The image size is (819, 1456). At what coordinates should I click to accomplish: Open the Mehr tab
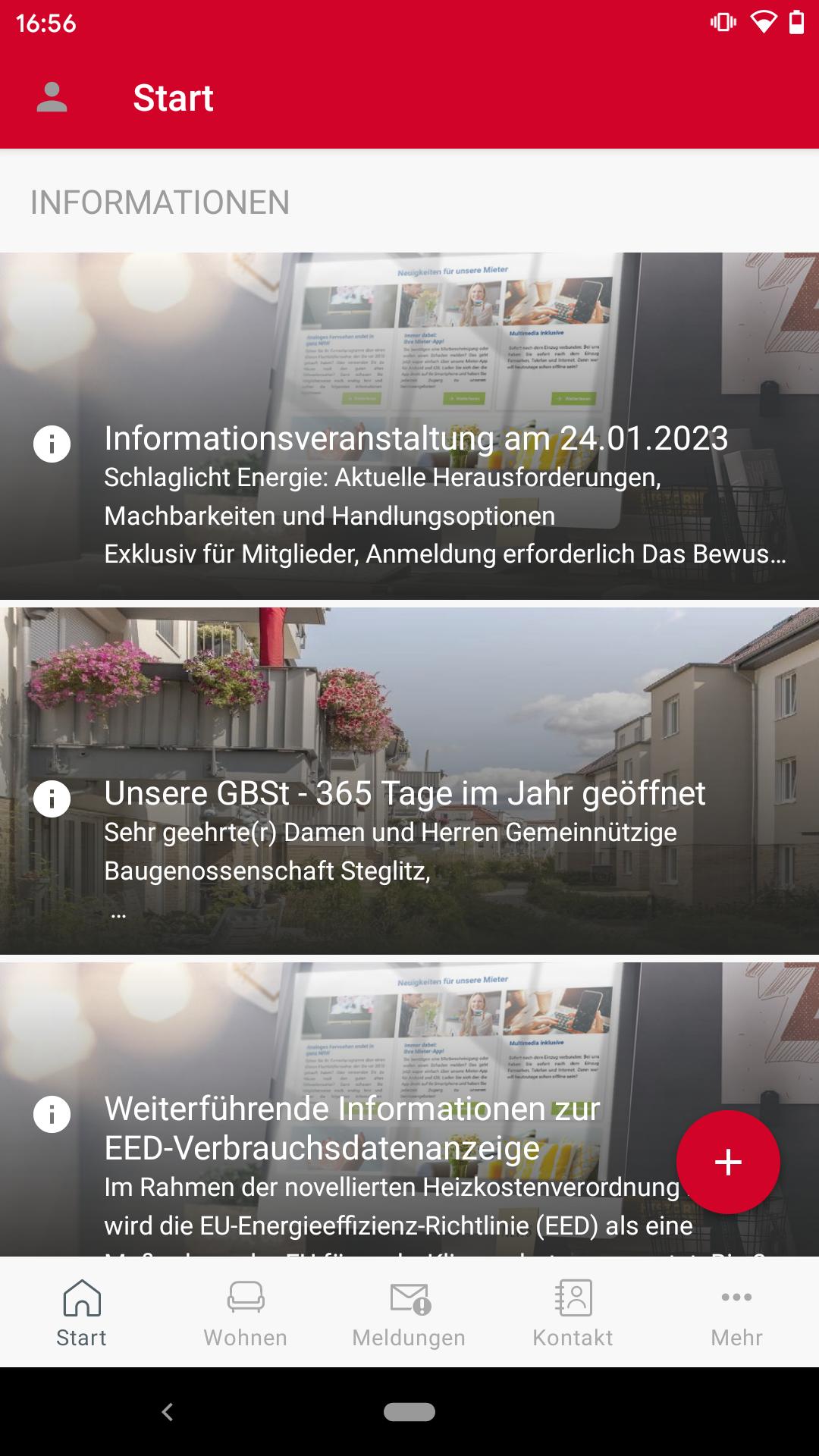[736, 1313]
